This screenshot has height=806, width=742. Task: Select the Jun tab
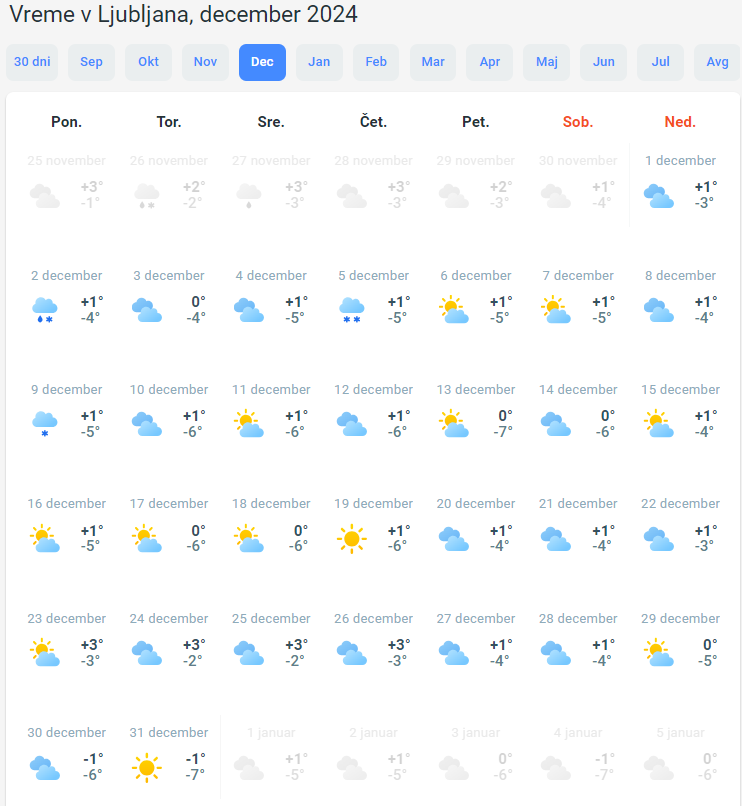(604, 62)
